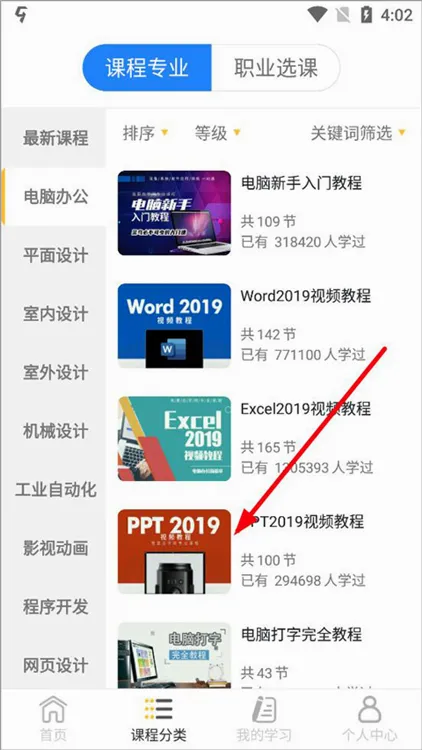Switch to the 我的学习 tab
Viewport: 422px width, 750px height.
tap(264, 719)
